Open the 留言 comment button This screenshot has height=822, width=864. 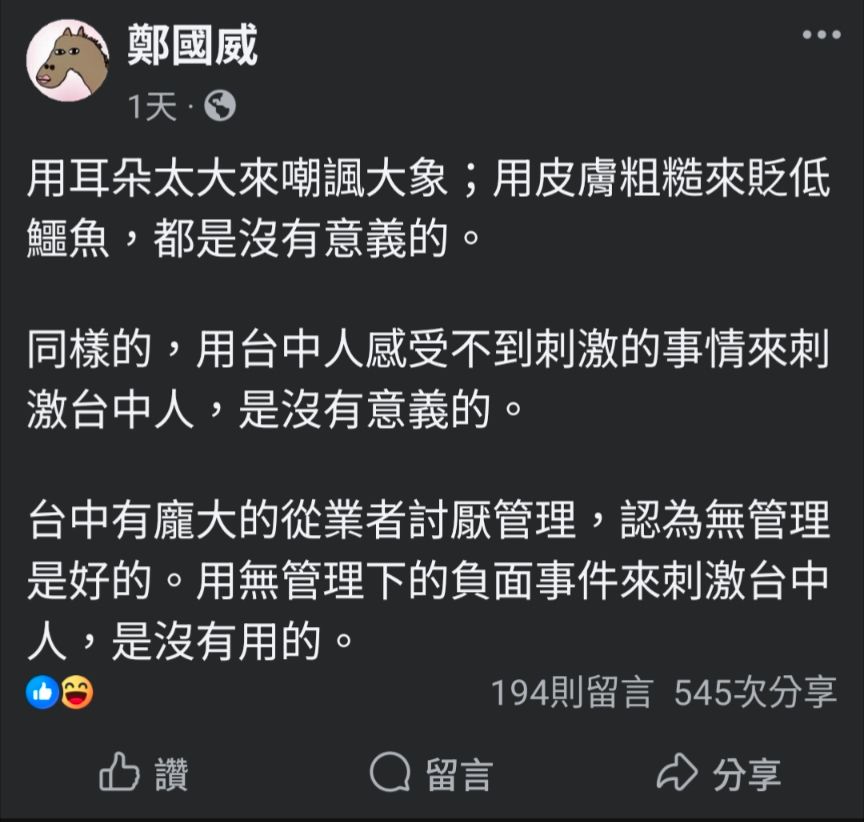(x=431, y=773)
